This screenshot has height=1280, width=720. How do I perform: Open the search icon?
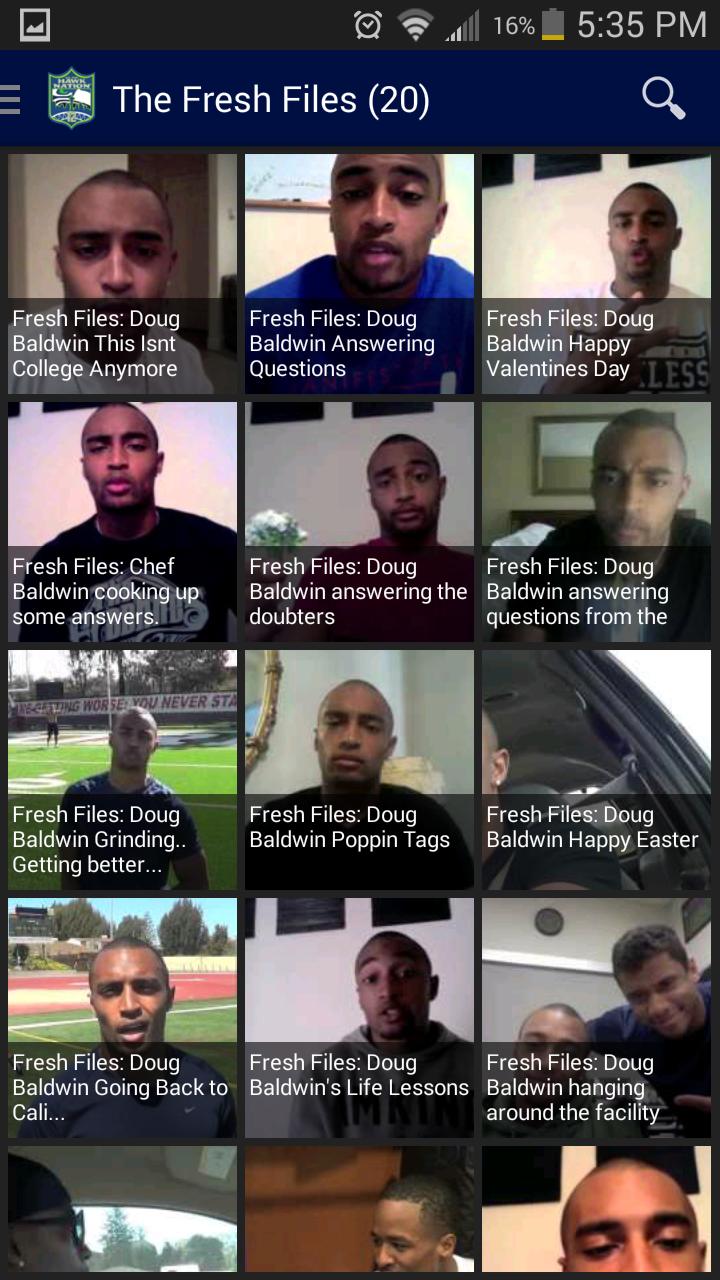[663, 99]
